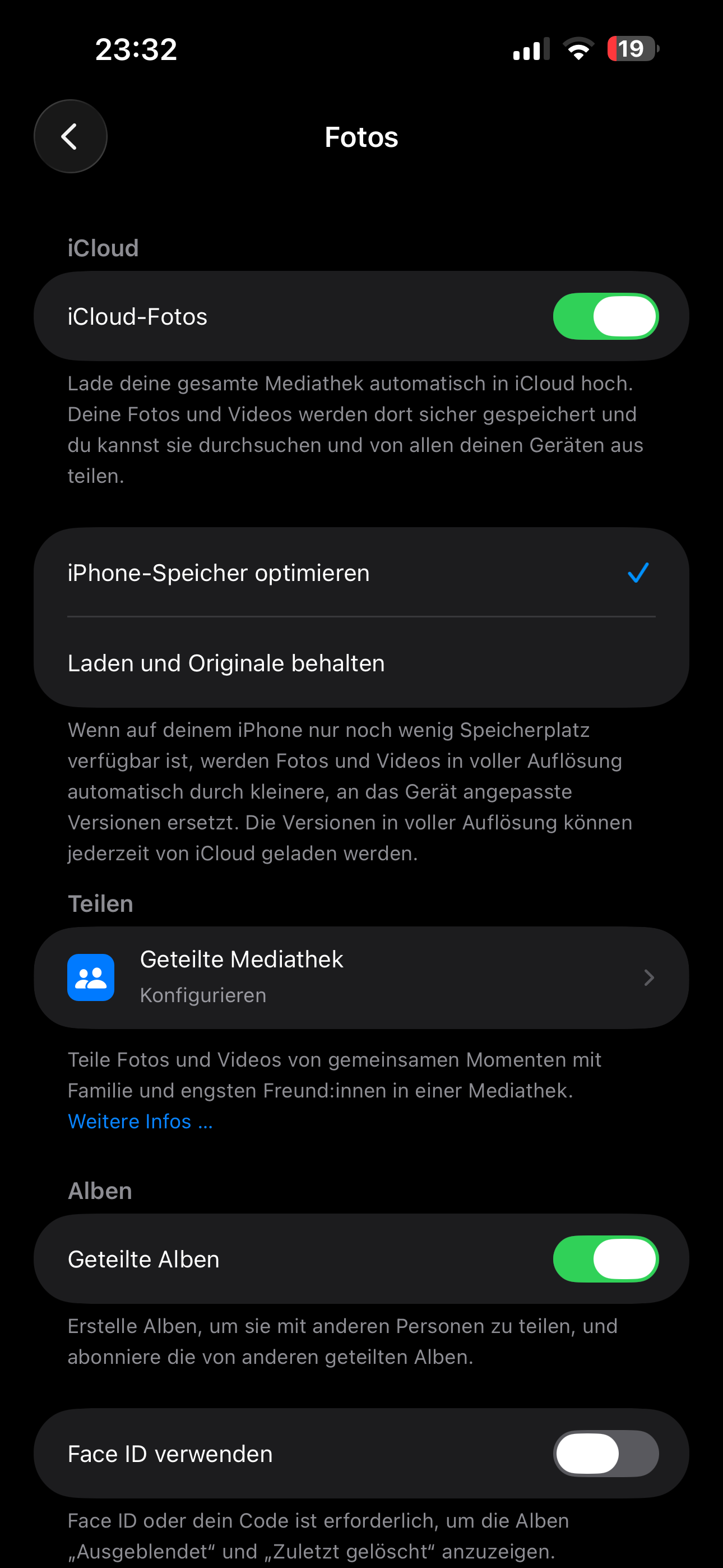Disable the iCloud-Fotos switch

pyautogui.click(x=605, y=316)
